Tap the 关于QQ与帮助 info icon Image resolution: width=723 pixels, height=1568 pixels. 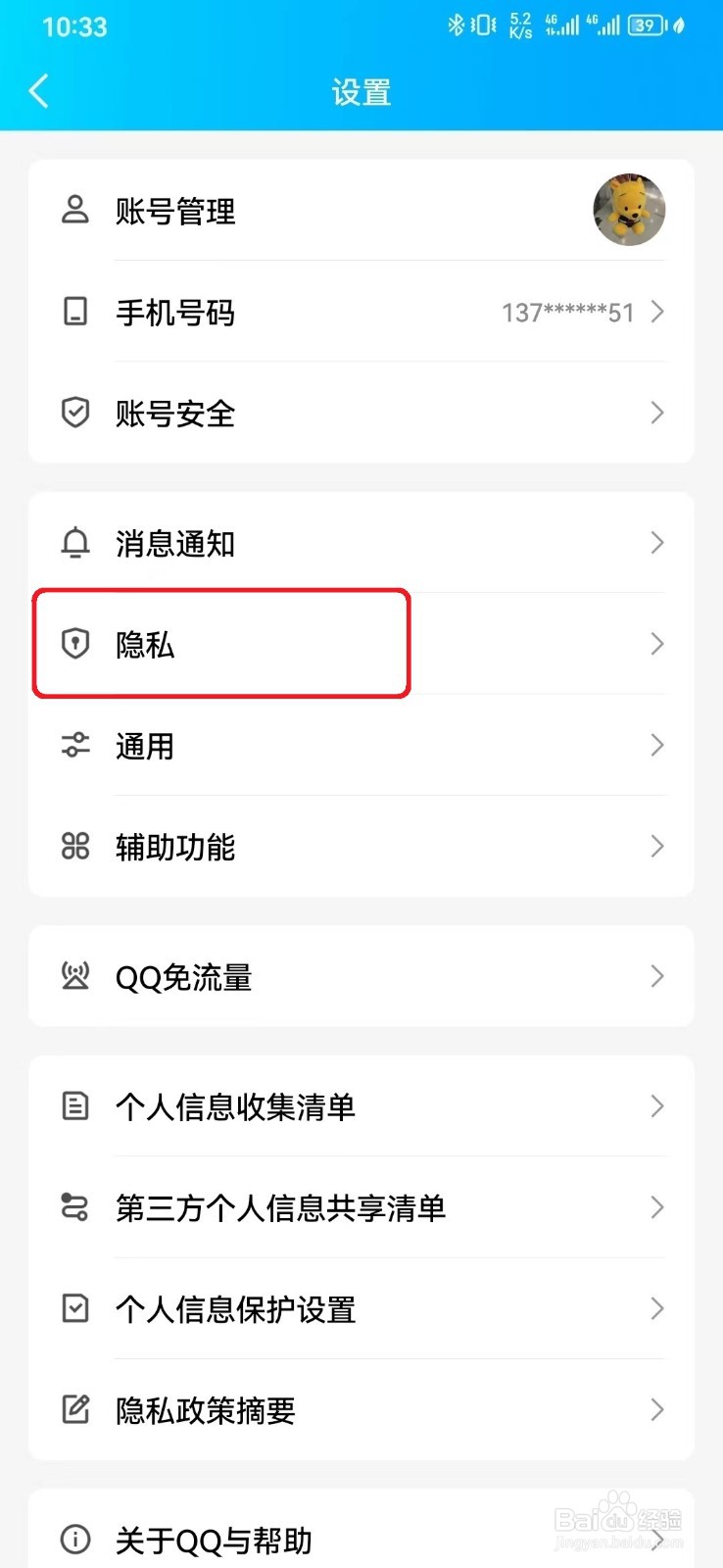(x=75, y=1541)
